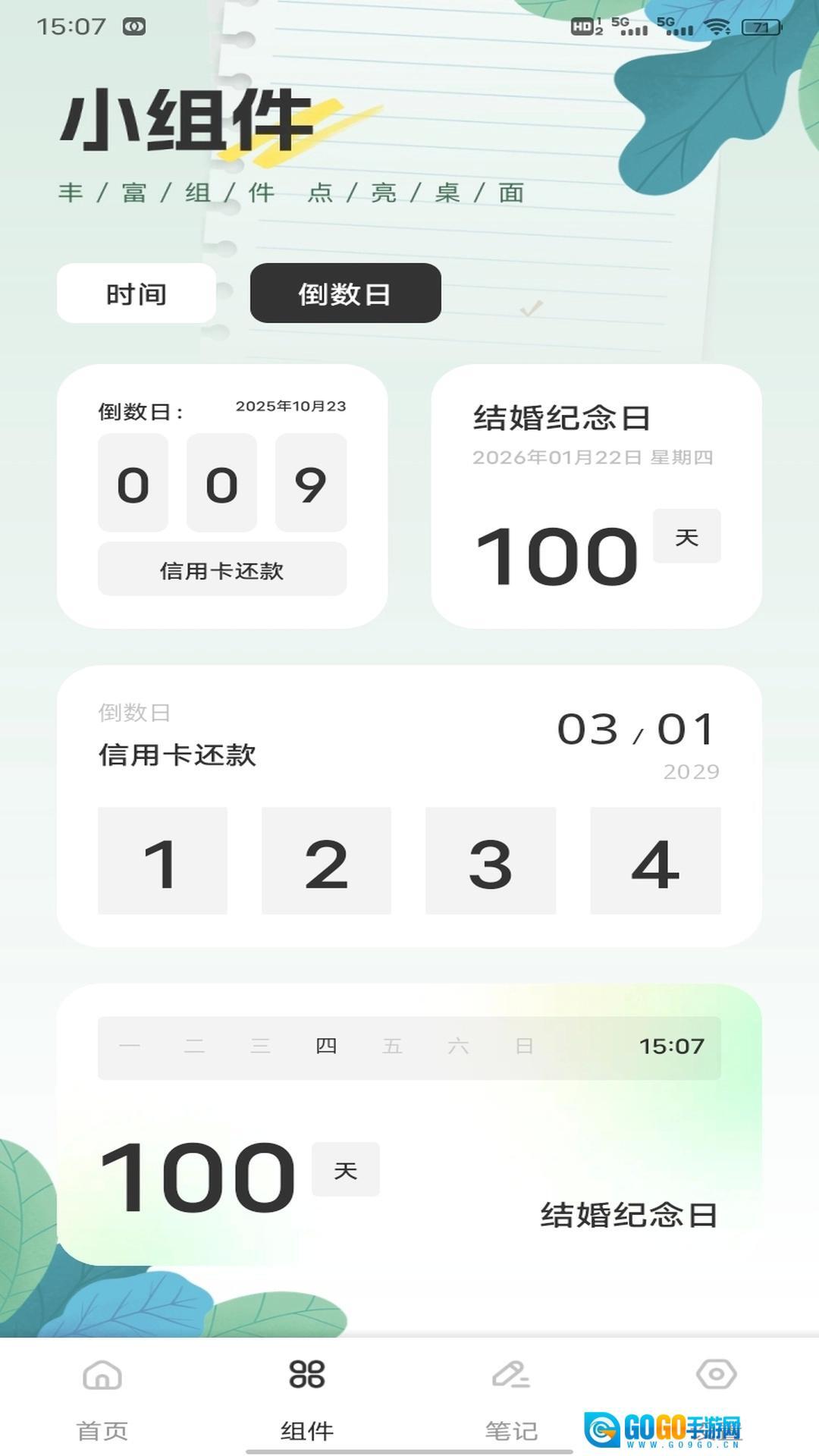Switch to the 时间 tab
This screenshot has height=1456, width=819.
136,293
